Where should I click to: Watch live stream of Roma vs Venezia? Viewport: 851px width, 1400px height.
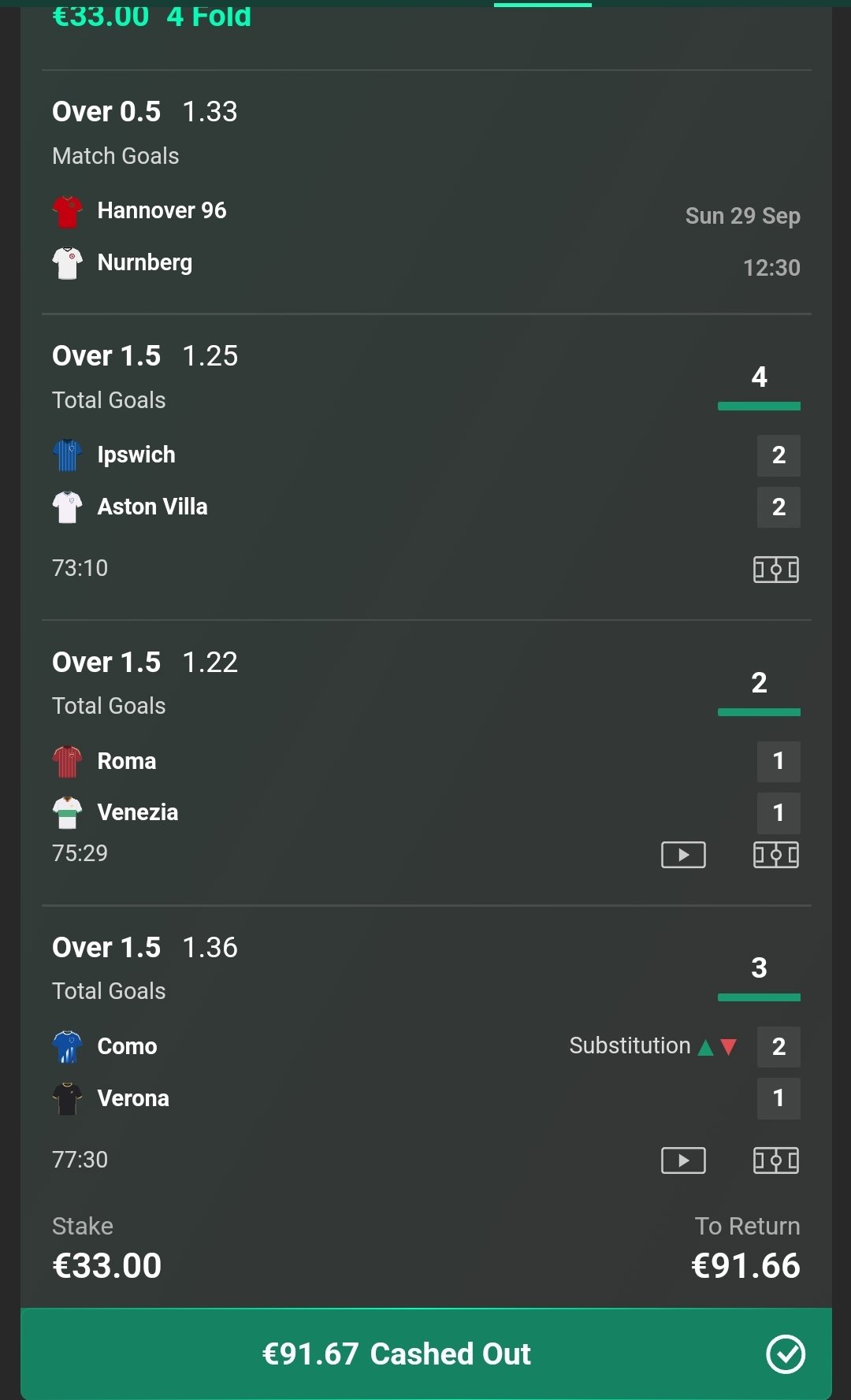point(683,855)
